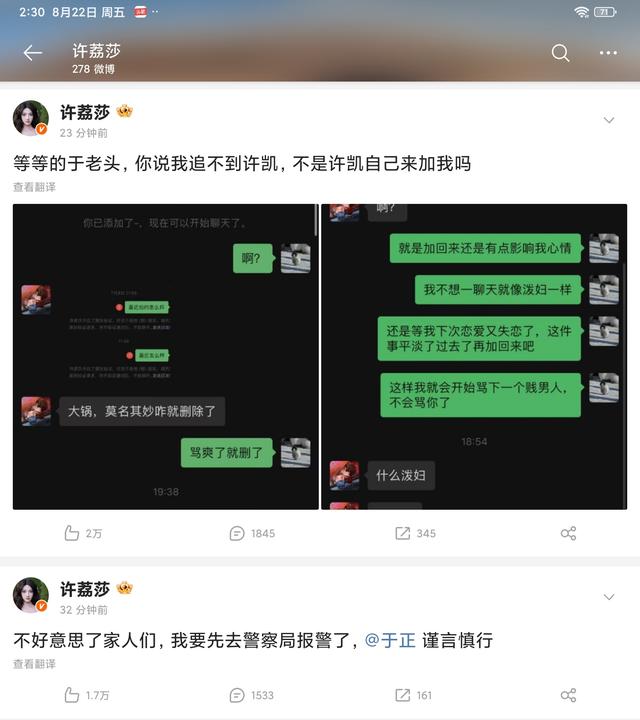Like the post with 2万 likes
The image size is (640, 720).
click(x=83, y=533)
